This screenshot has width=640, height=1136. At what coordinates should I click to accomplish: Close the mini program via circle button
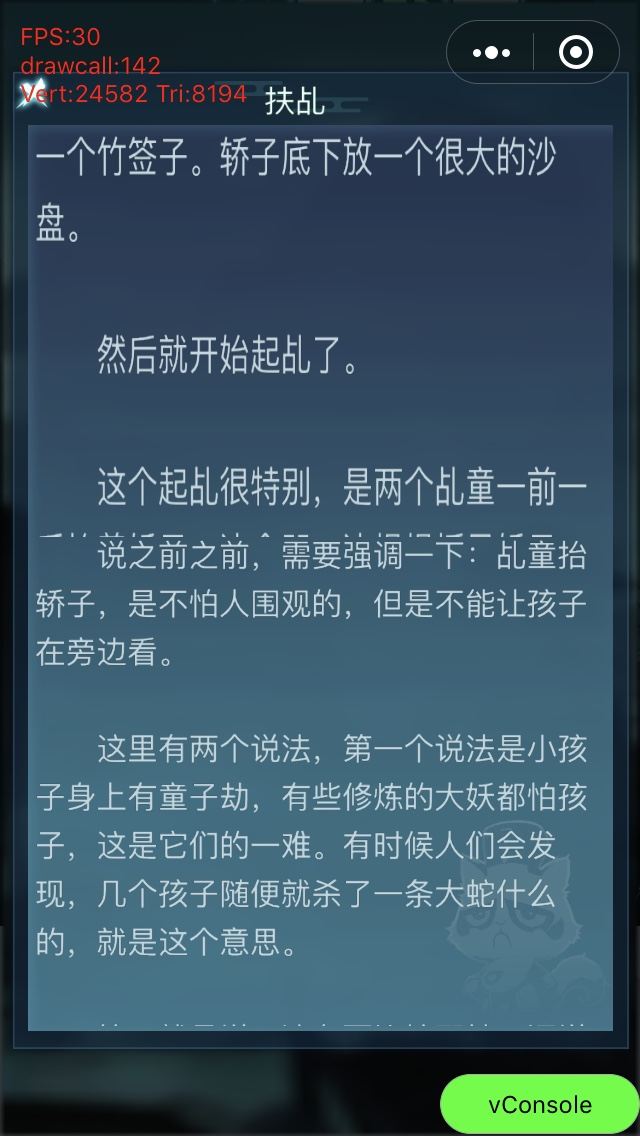pyautogui.click(x=576, y=52)
